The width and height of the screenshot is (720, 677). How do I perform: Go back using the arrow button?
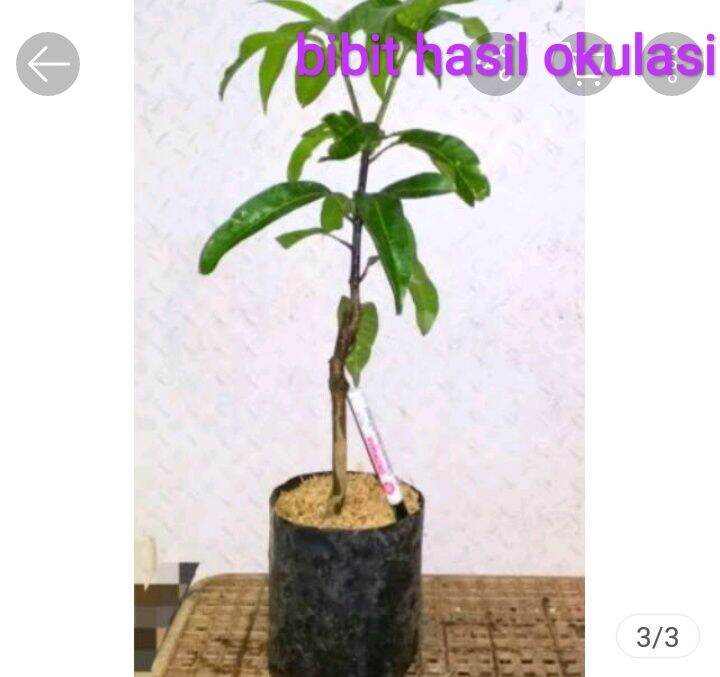point(48,64)
